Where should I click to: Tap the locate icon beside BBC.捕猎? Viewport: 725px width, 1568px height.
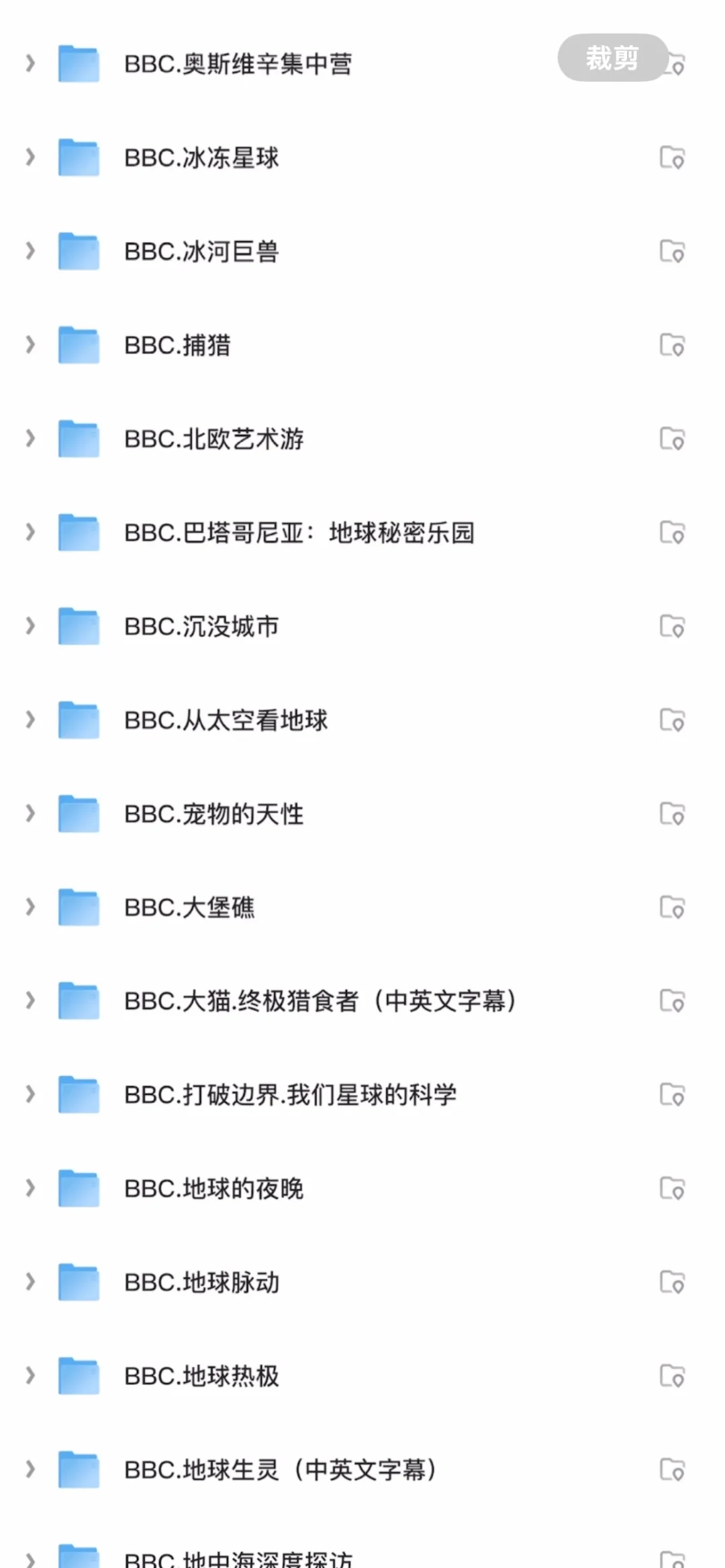tap(672, 346)
